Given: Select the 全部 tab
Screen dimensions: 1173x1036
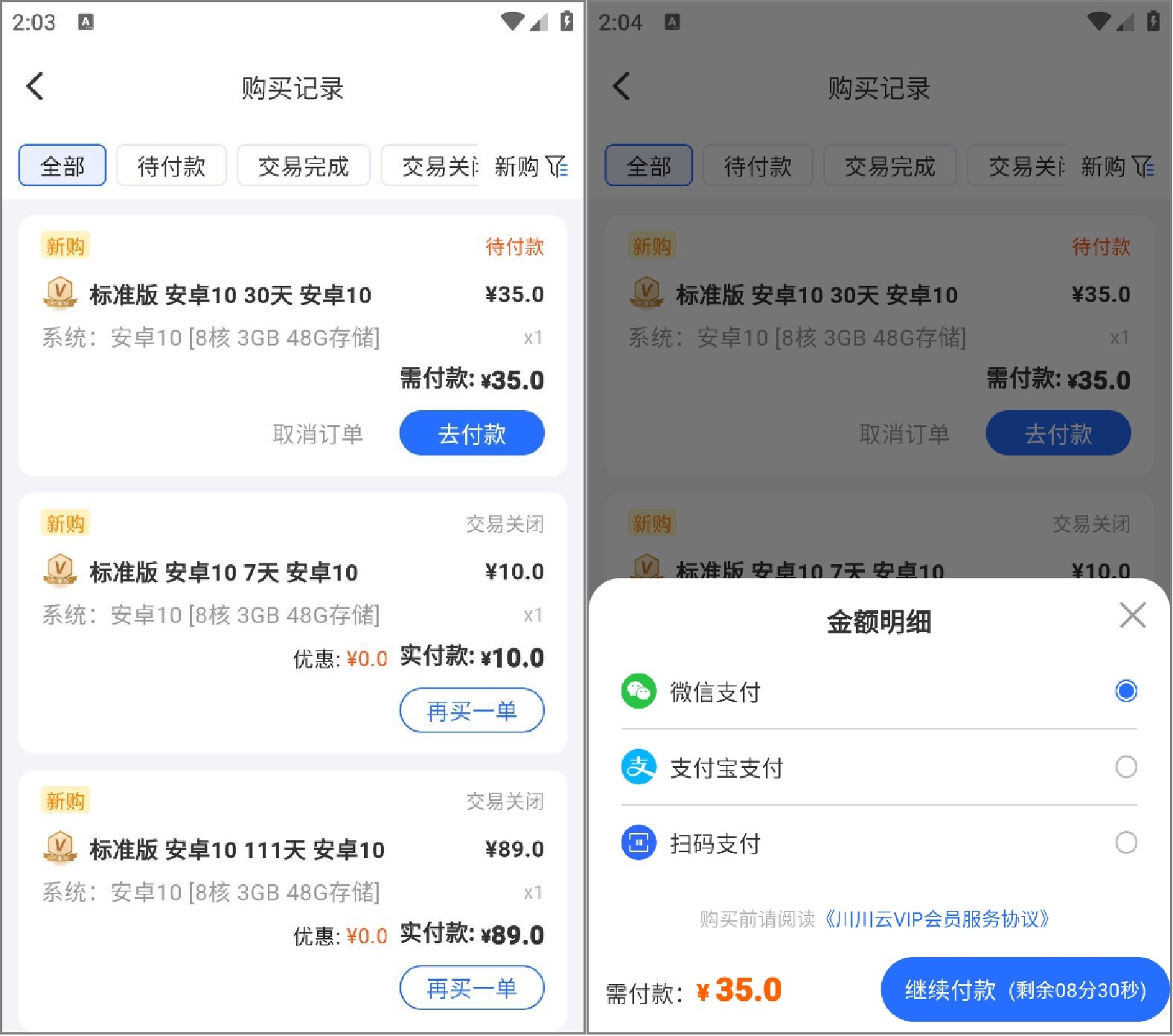Looking at the screenshot, I should coord(63,166).
